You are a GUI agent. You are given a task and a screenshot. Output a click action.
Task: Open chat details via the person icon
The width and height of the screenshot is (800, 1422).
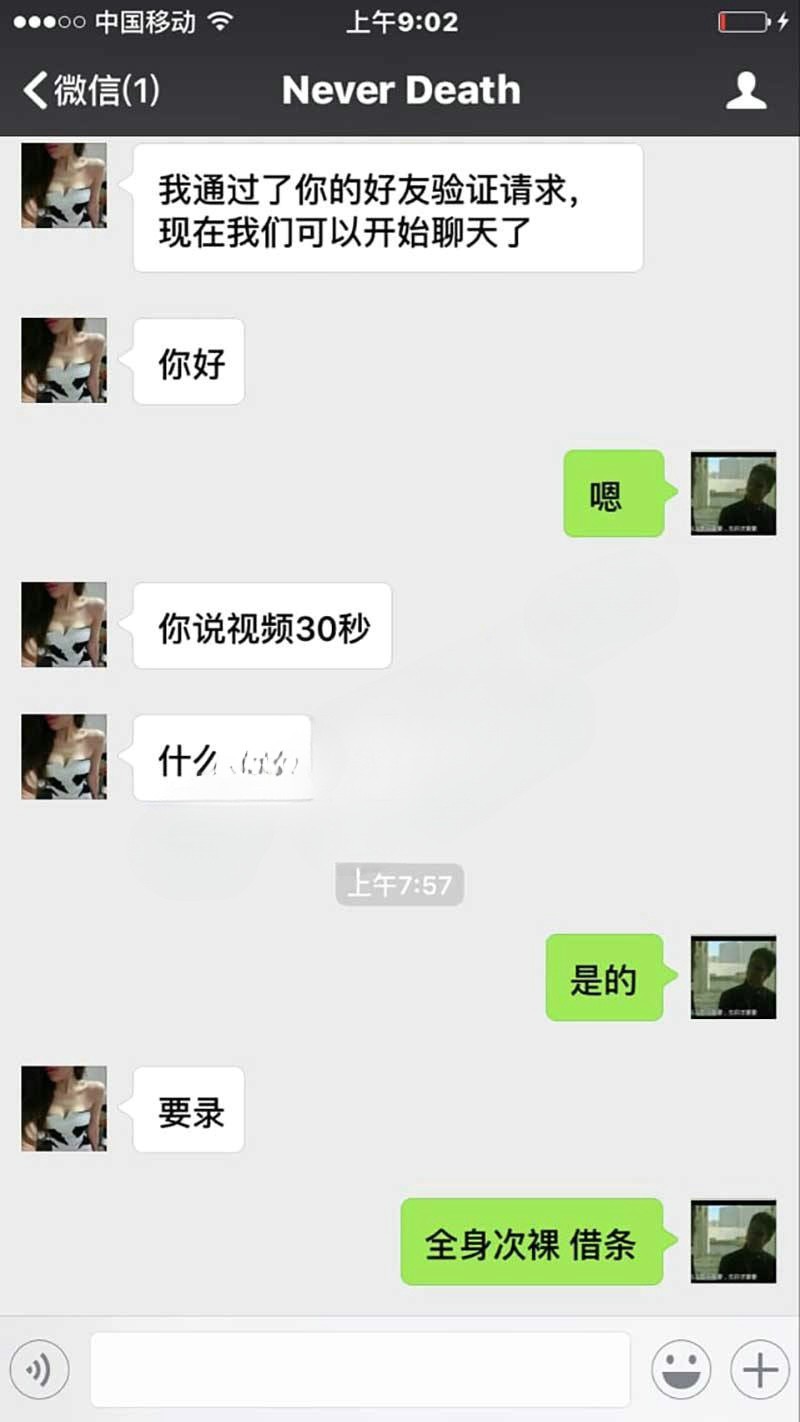pyautogui.click(x=745, y=90)
